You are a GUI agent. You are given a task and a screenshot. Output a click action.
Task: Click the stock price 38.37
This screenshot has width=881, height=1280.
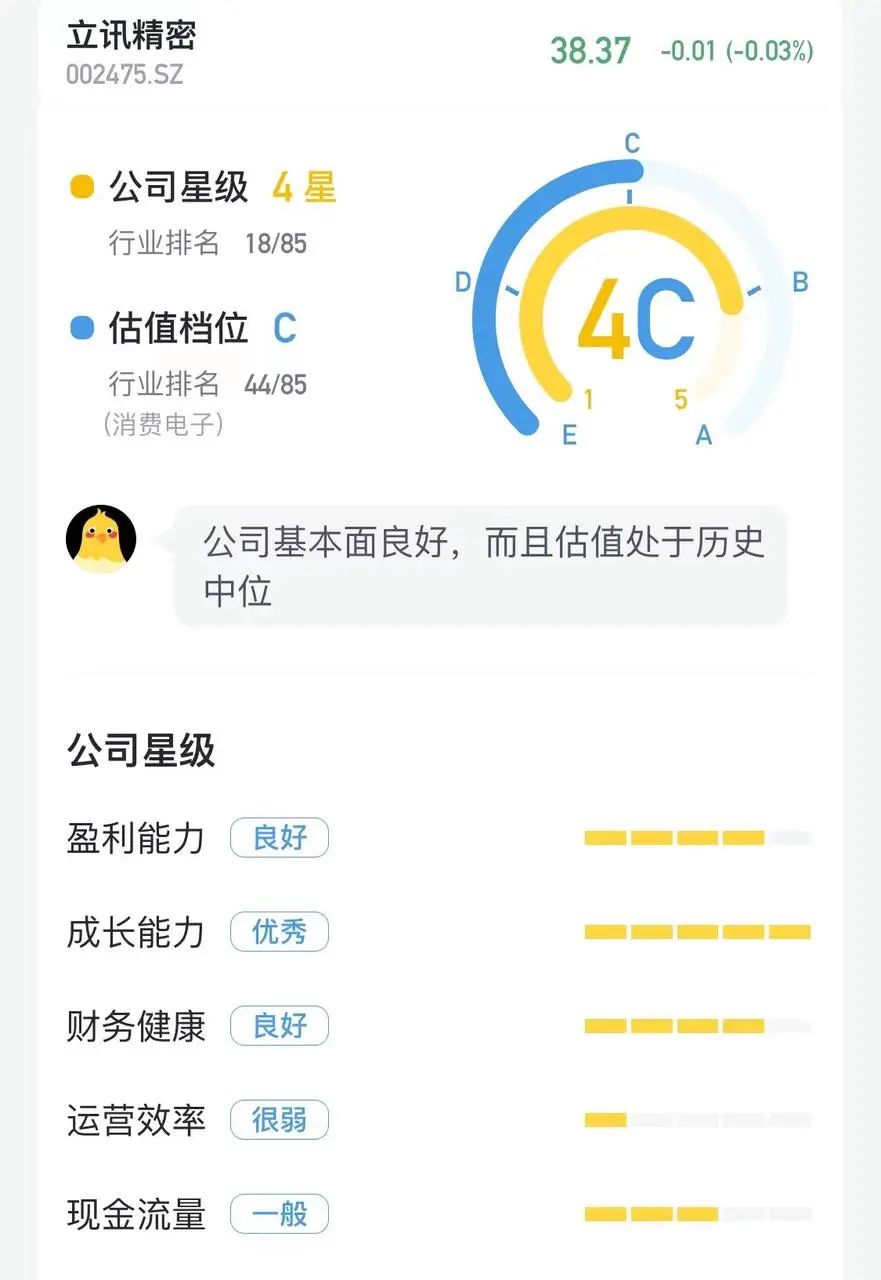587,48
